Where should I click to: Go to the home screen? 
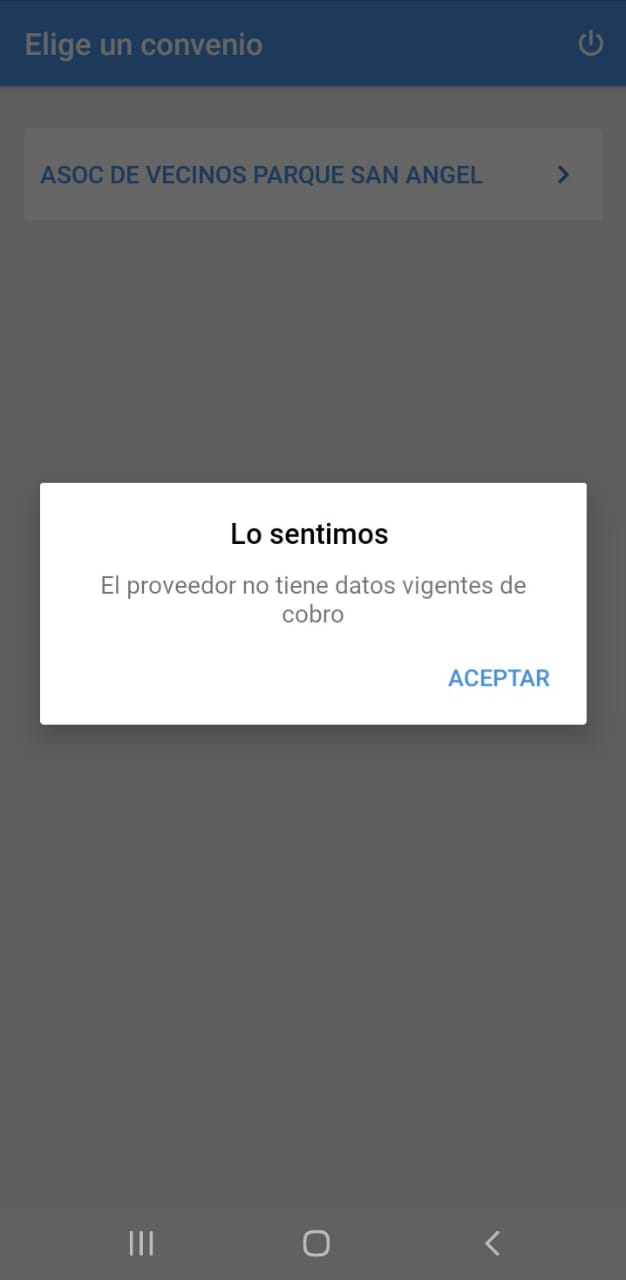[x=316, y=1243]
